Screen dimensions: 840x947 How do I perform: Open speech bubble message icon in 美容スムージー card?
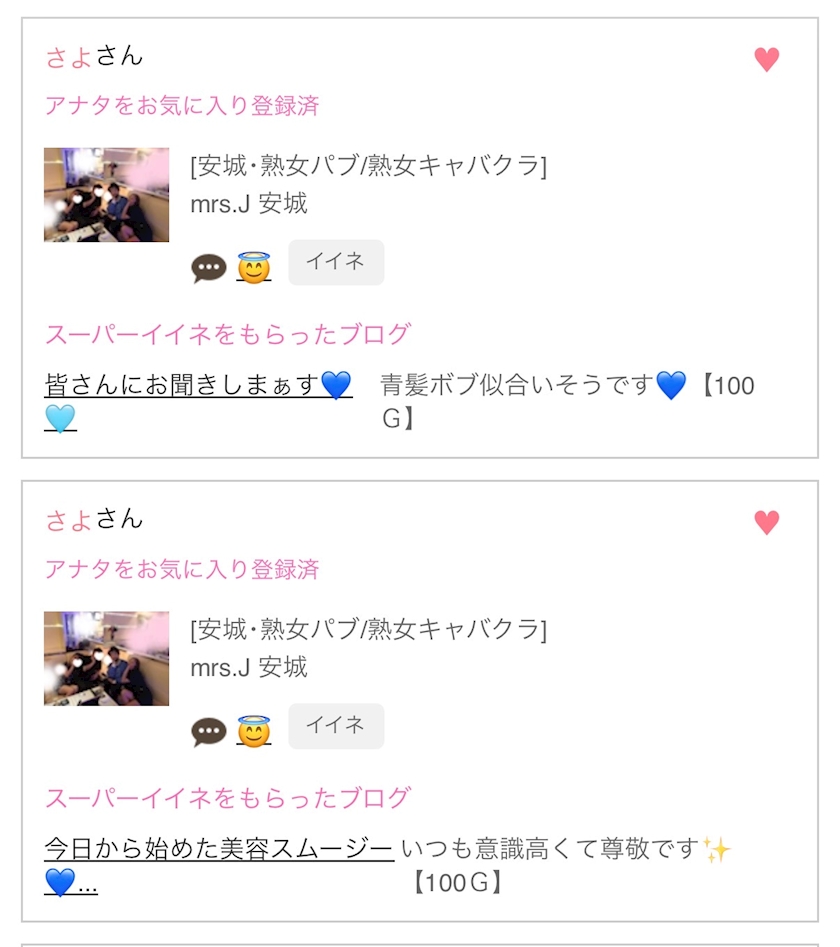pyautogui.click(x=209, y=732)
